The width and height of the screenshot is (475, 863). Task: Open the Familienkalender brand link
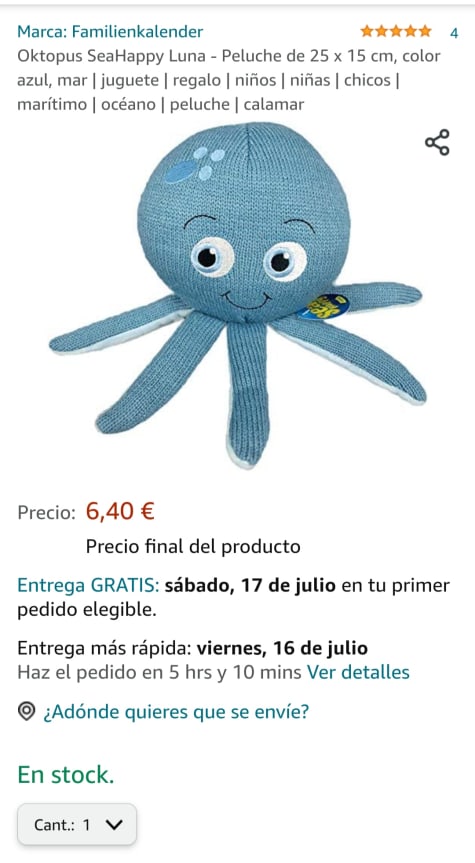[x=110, y=31]
